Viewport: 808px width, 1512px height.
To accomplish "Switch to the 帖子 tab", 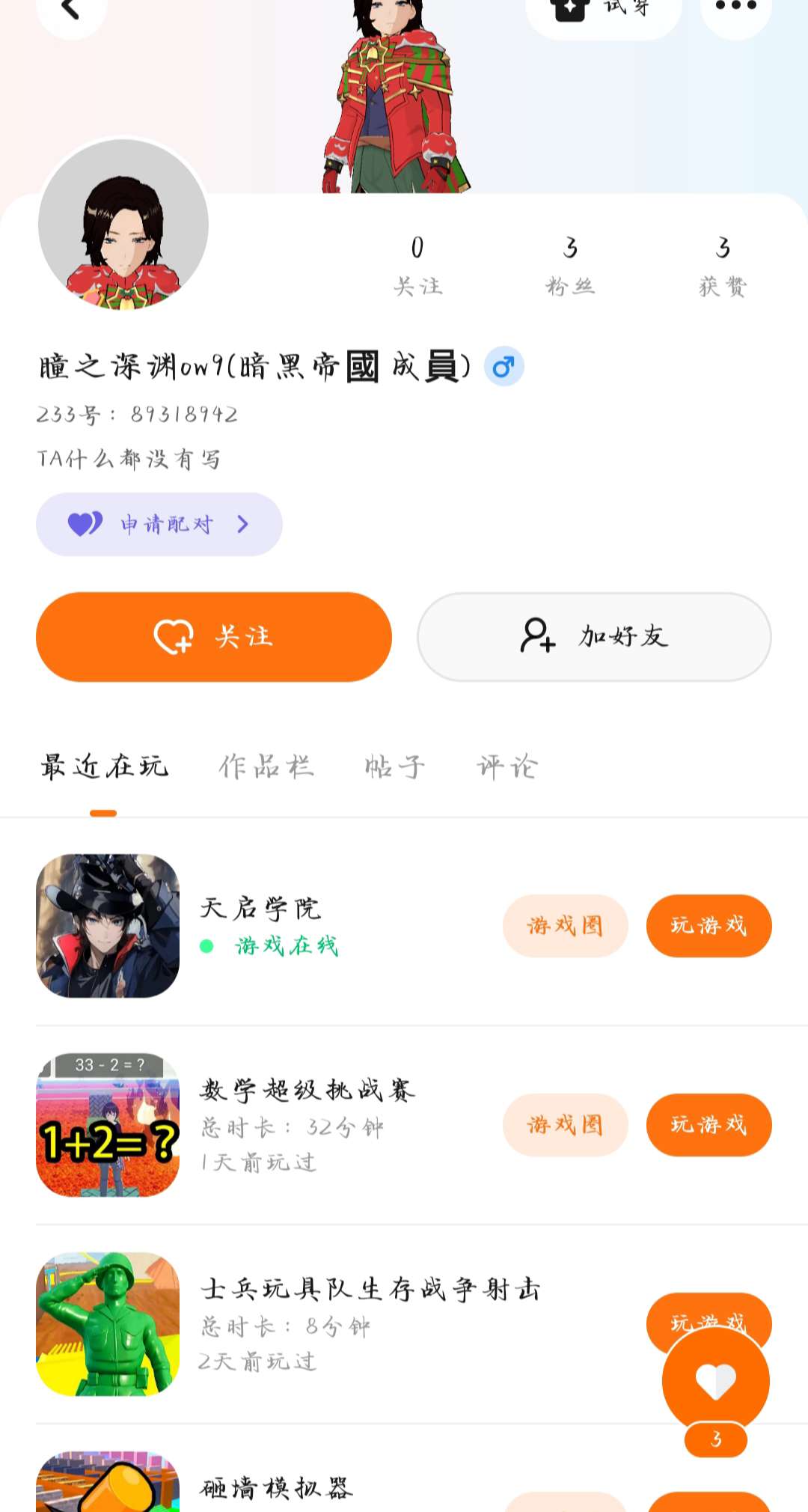I will tap(394, 767).
